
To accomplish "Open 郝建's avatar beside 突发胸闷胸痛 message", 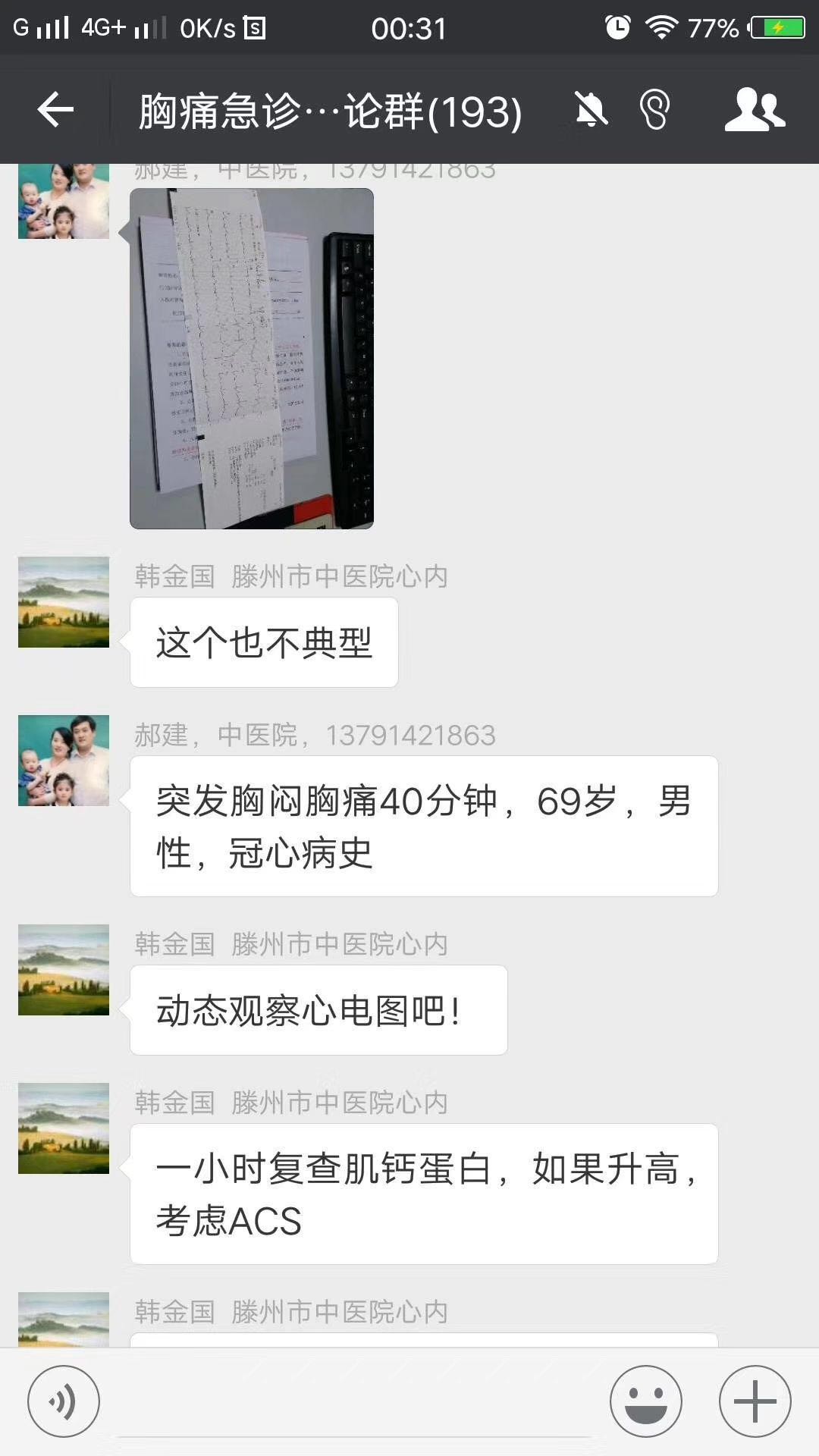I will point(64,761).
